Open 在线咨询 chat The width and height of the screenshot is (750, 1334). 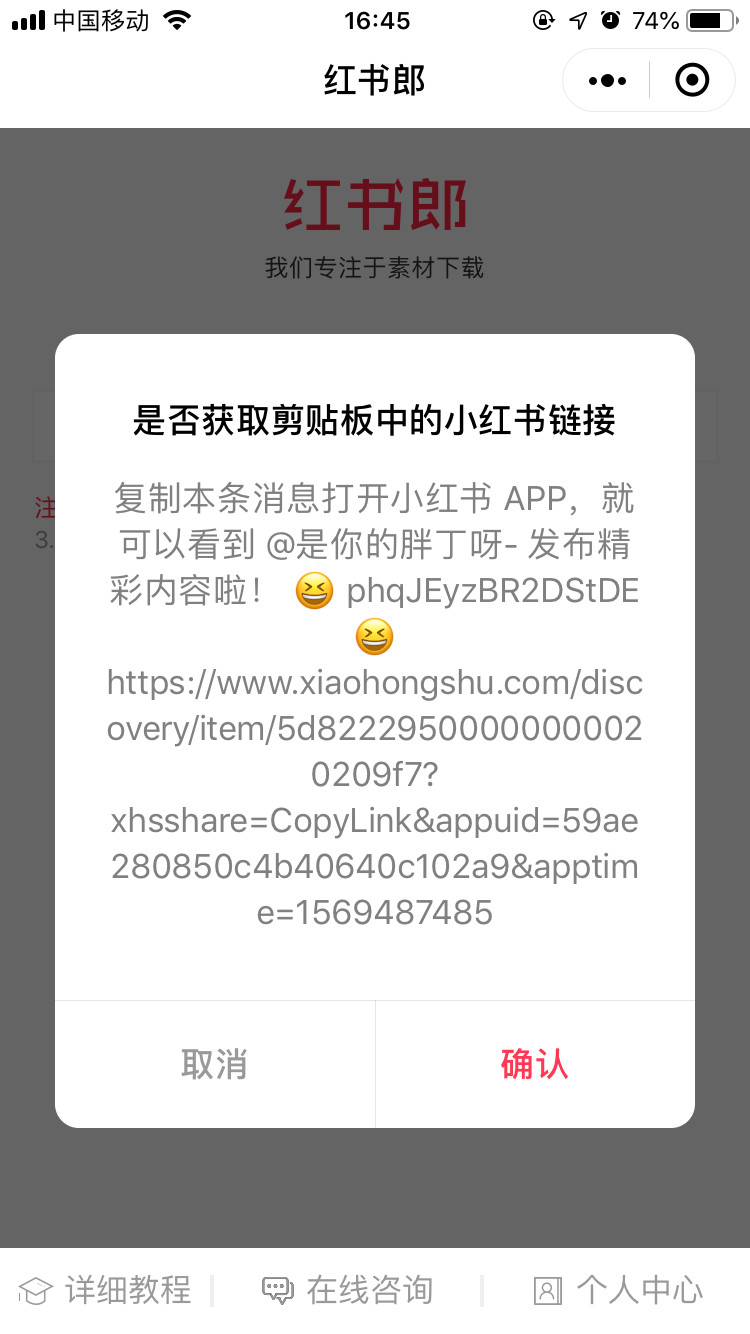point(348,1290)
